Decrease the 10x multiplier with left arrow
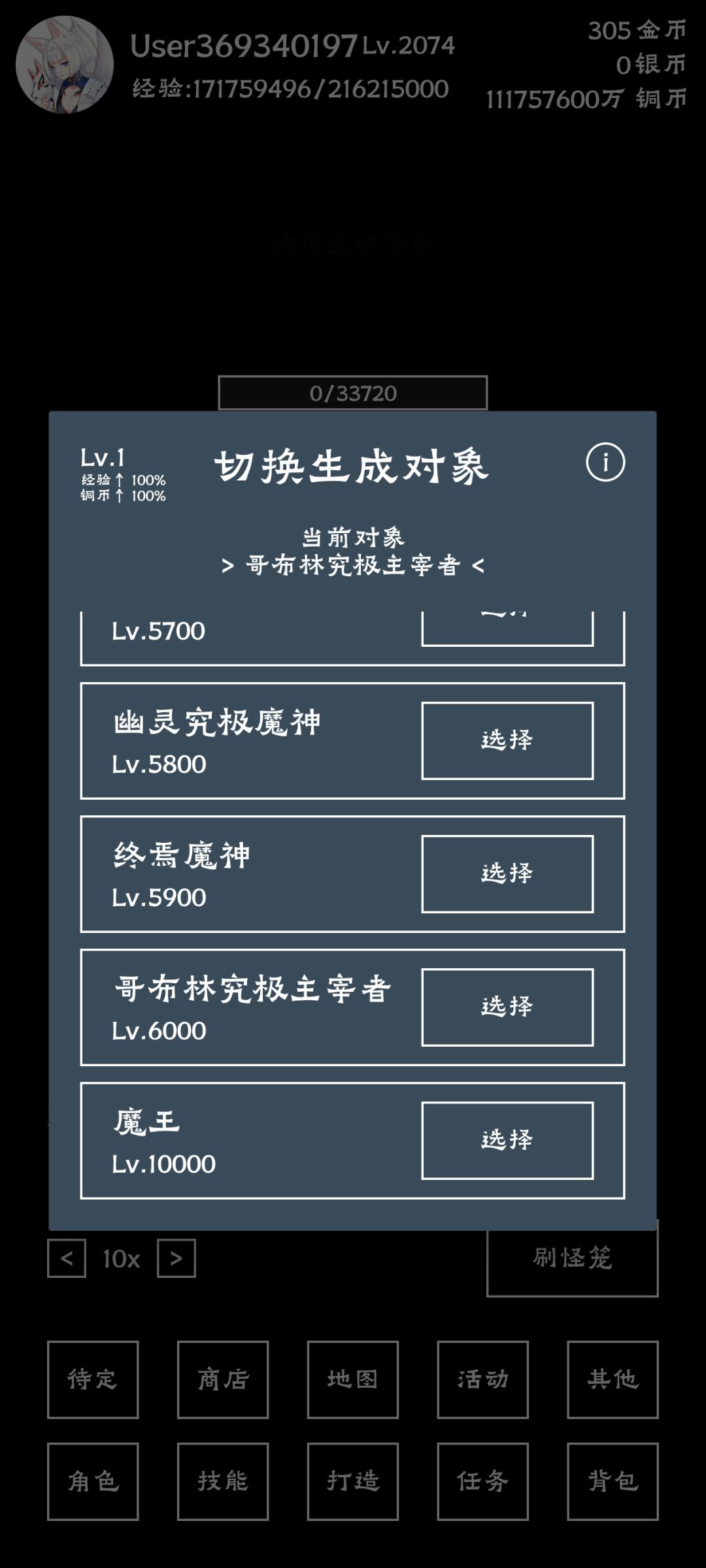The width and height of the screenshot is (706, 1568). 67,1258
